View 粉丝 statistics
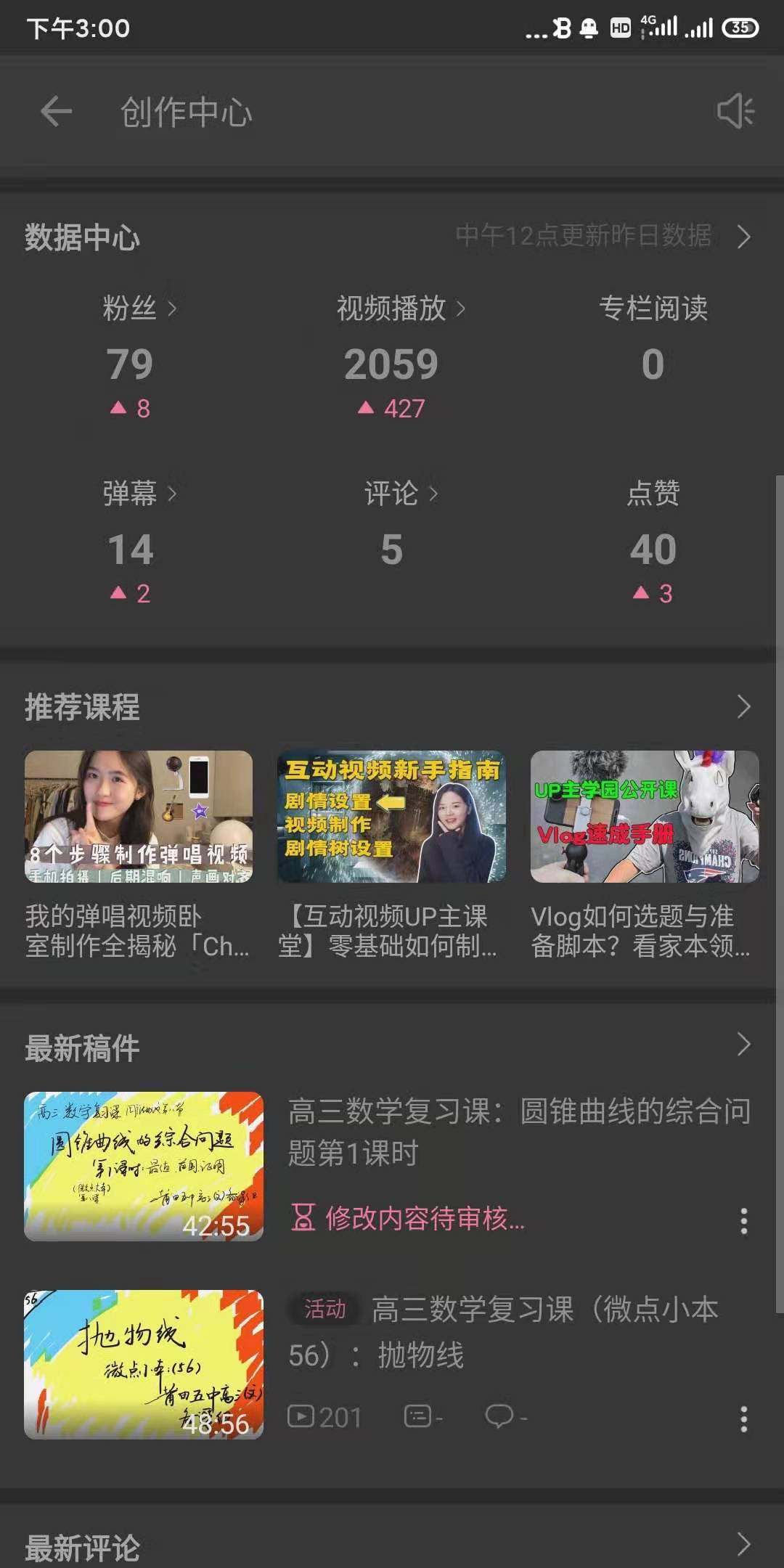This screenshot has width=784, height=1568. pyautogui.click(x=139, y=309)
